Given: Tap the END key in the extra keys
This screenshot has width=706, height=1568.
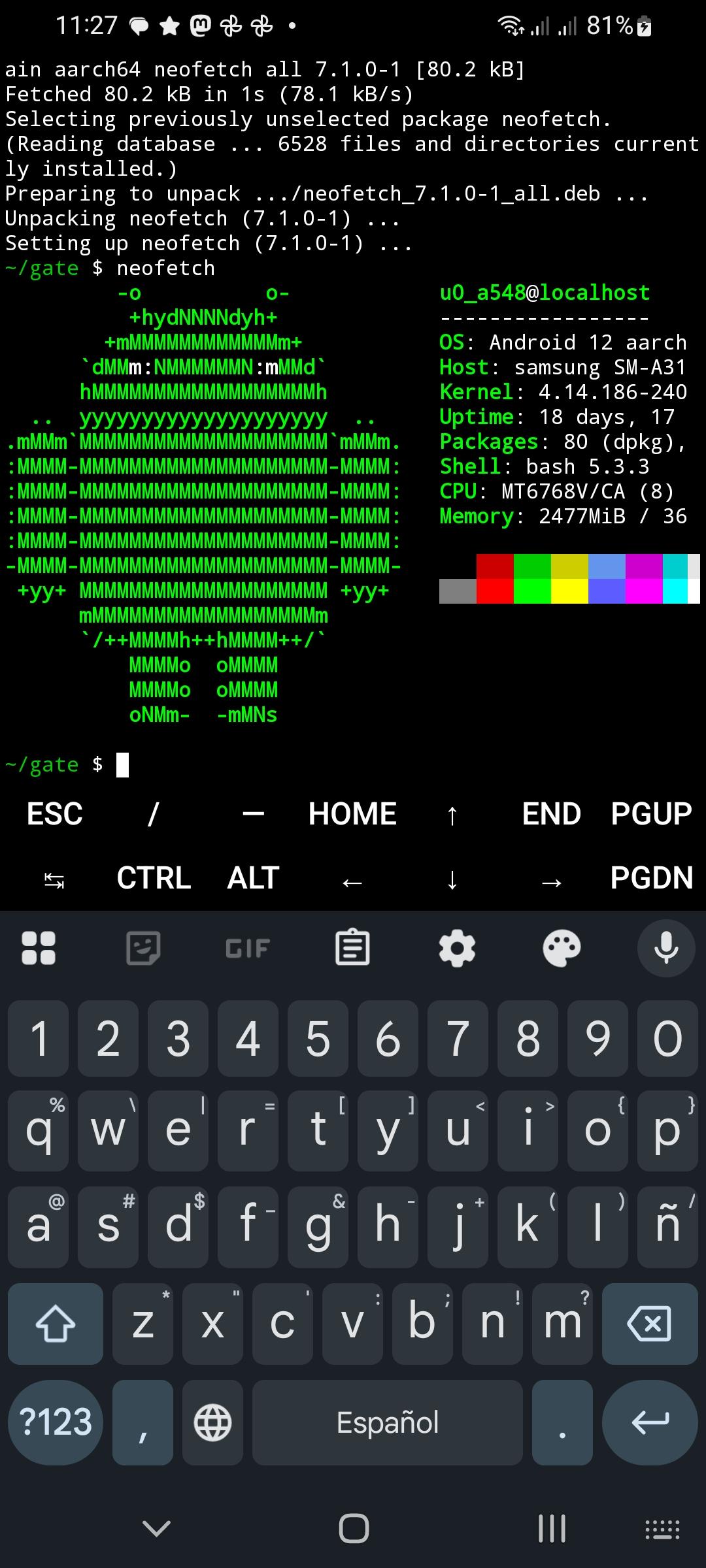Looking at the screenshot, I should click(551, 814).
